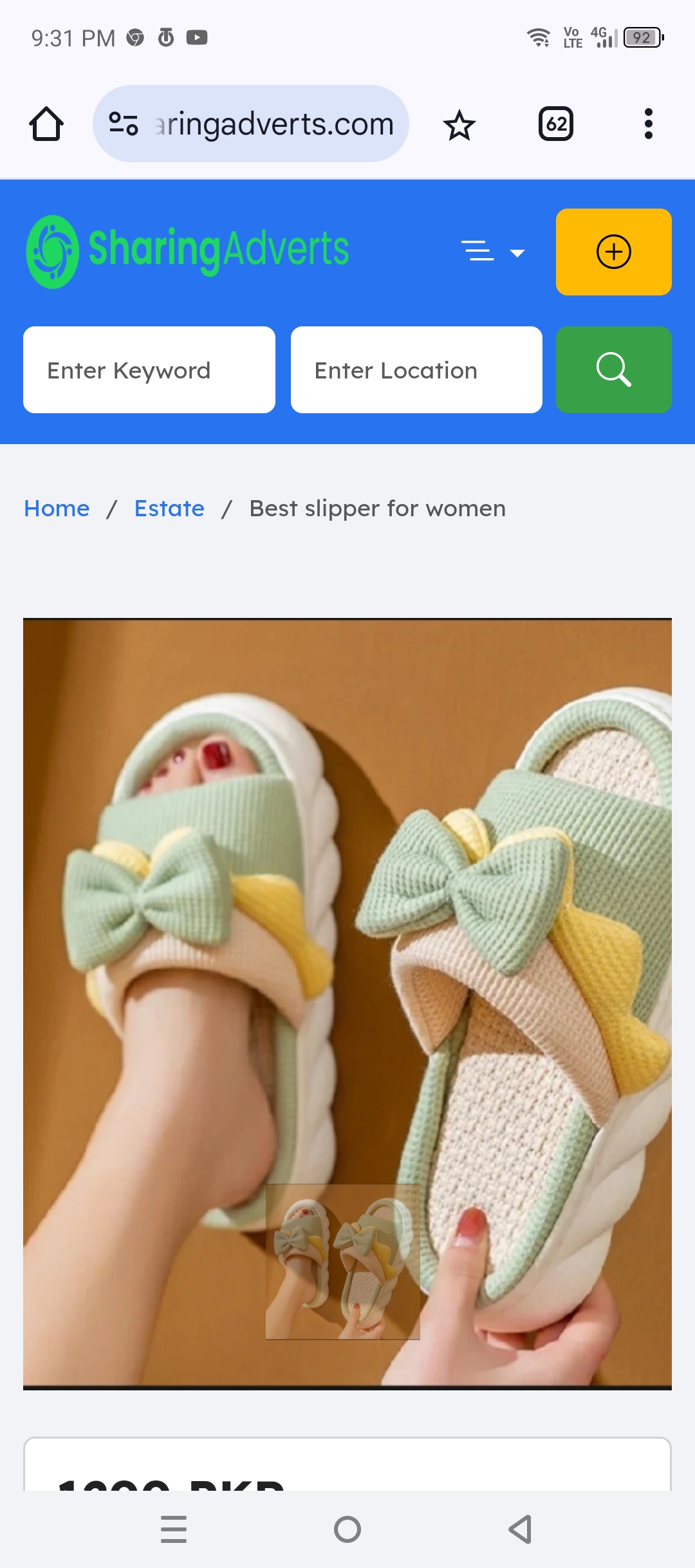The height and width of the screenshot is (1568, 695).
Task: Tap the browser home icon
Action: [46, 124]
